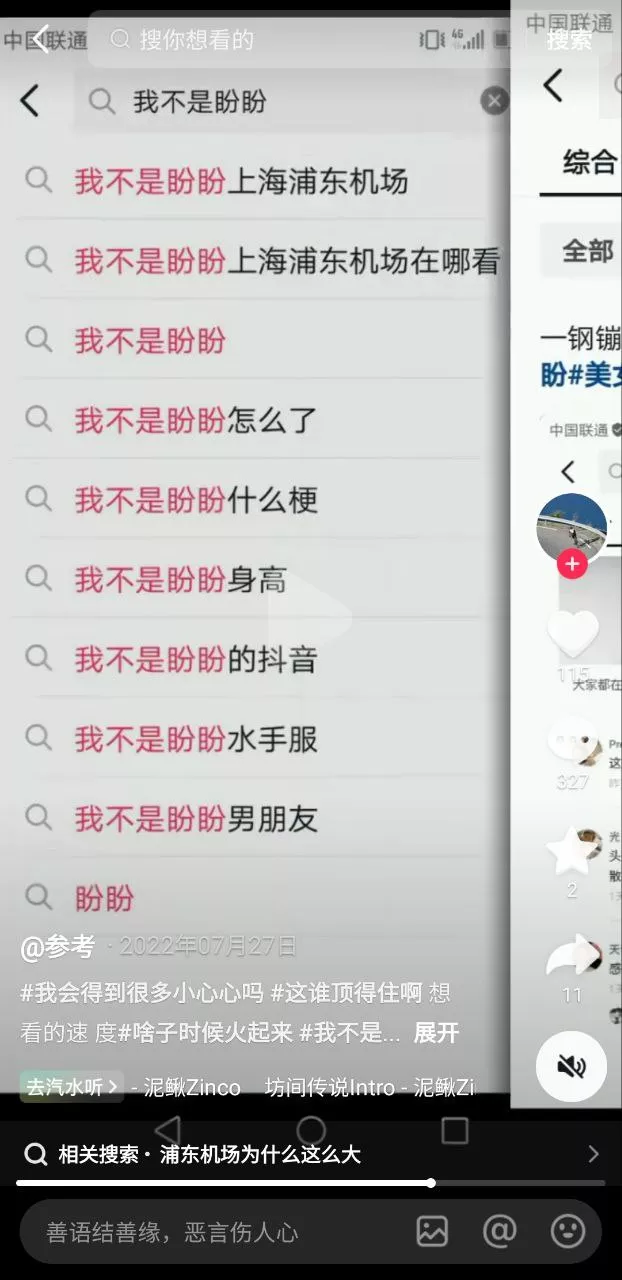Expand the caption with 展开

pos(436,1032)
